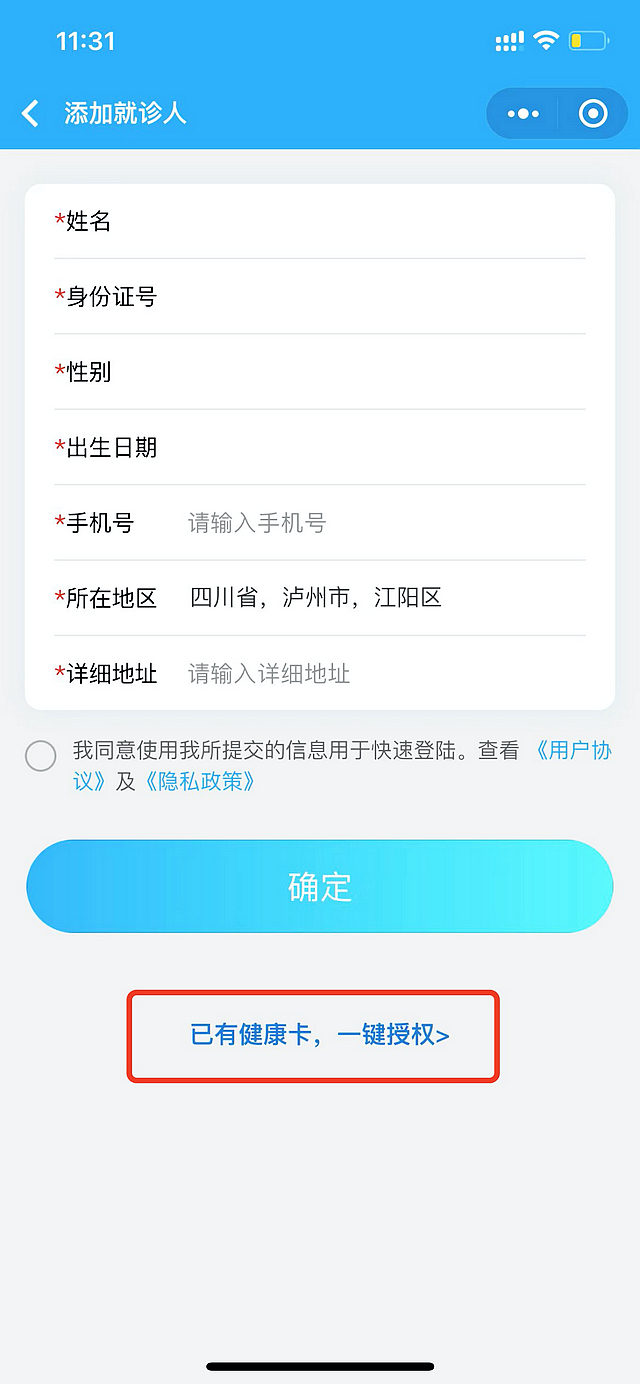Open the 《用户协议》 link
This screenshot has width=640, height=1384.
click(572, 752)
